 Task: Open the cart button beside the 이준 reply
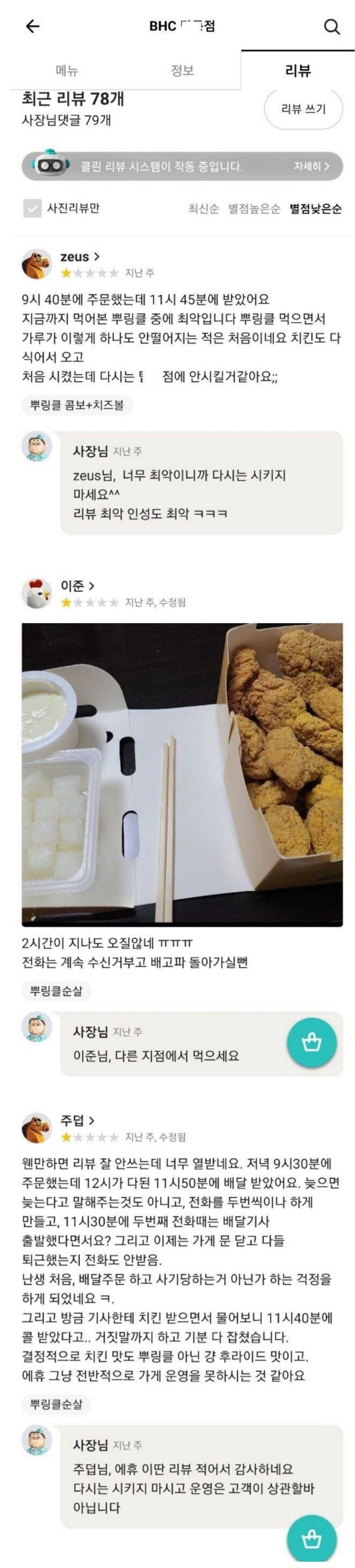tap(311, 1043)
